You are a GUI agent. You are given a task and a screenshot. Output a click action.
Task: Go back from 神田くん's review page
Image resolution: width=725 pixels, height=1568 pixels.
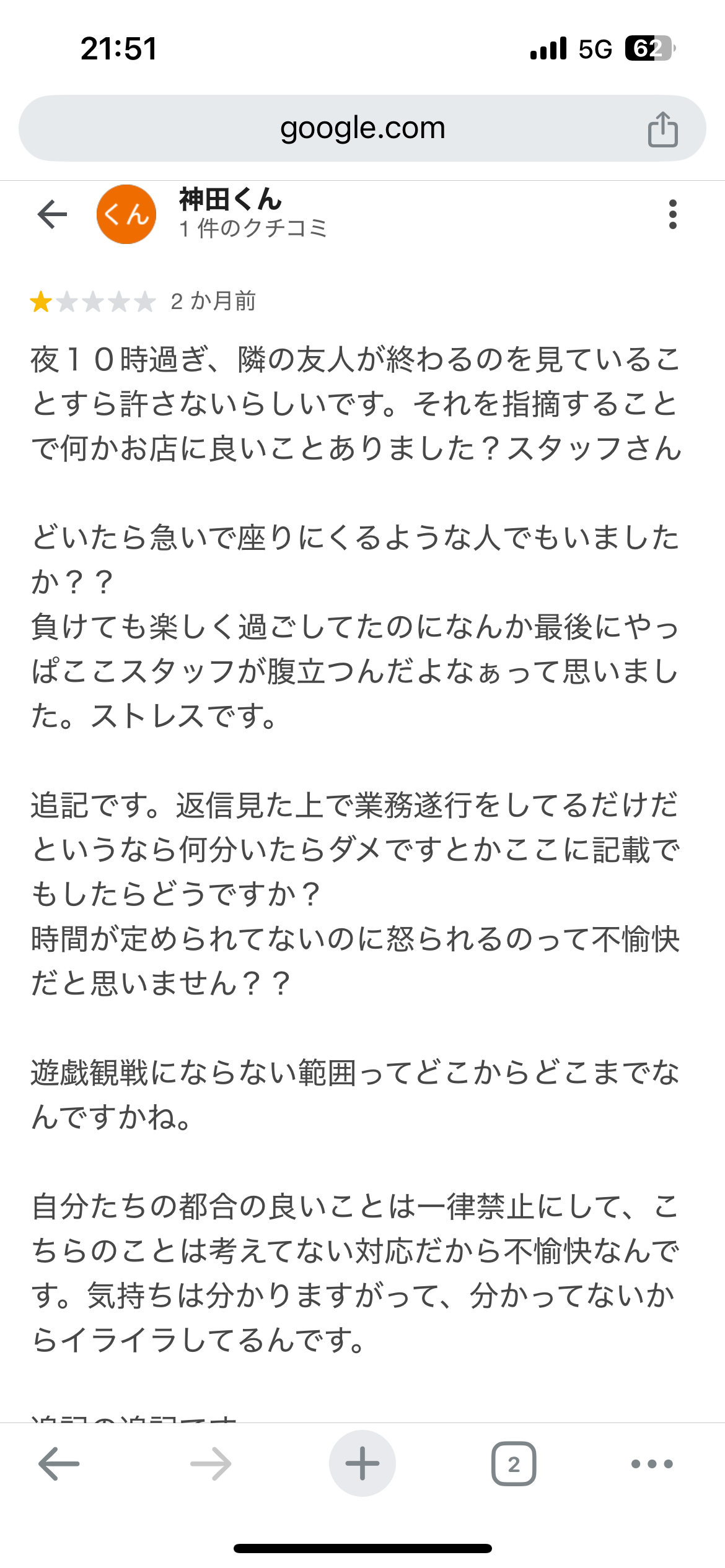[52, 214]
